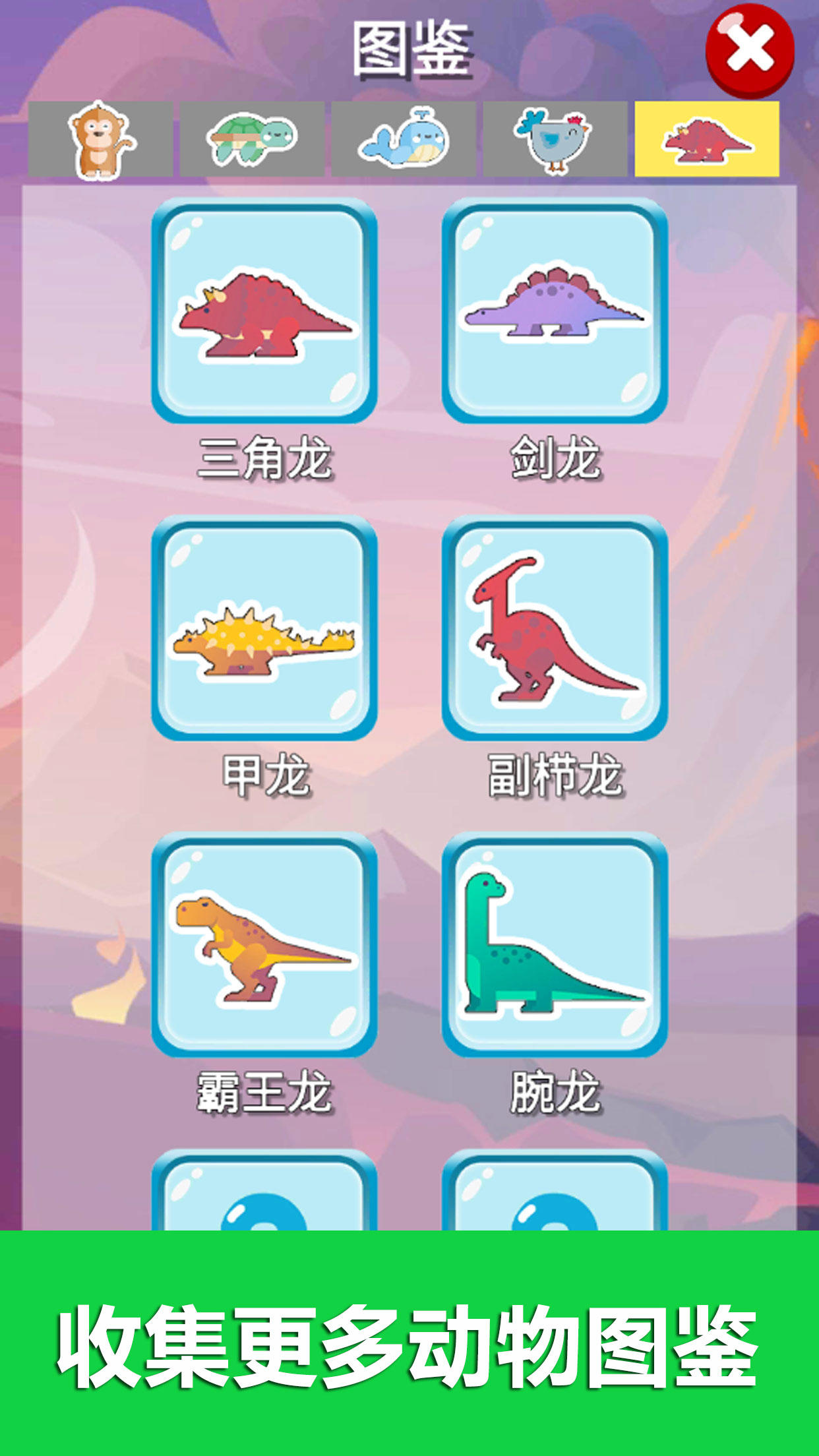Switch to the currently highlighted dinosaur tab
The image size is (819, 1456).
pos(707,139)
